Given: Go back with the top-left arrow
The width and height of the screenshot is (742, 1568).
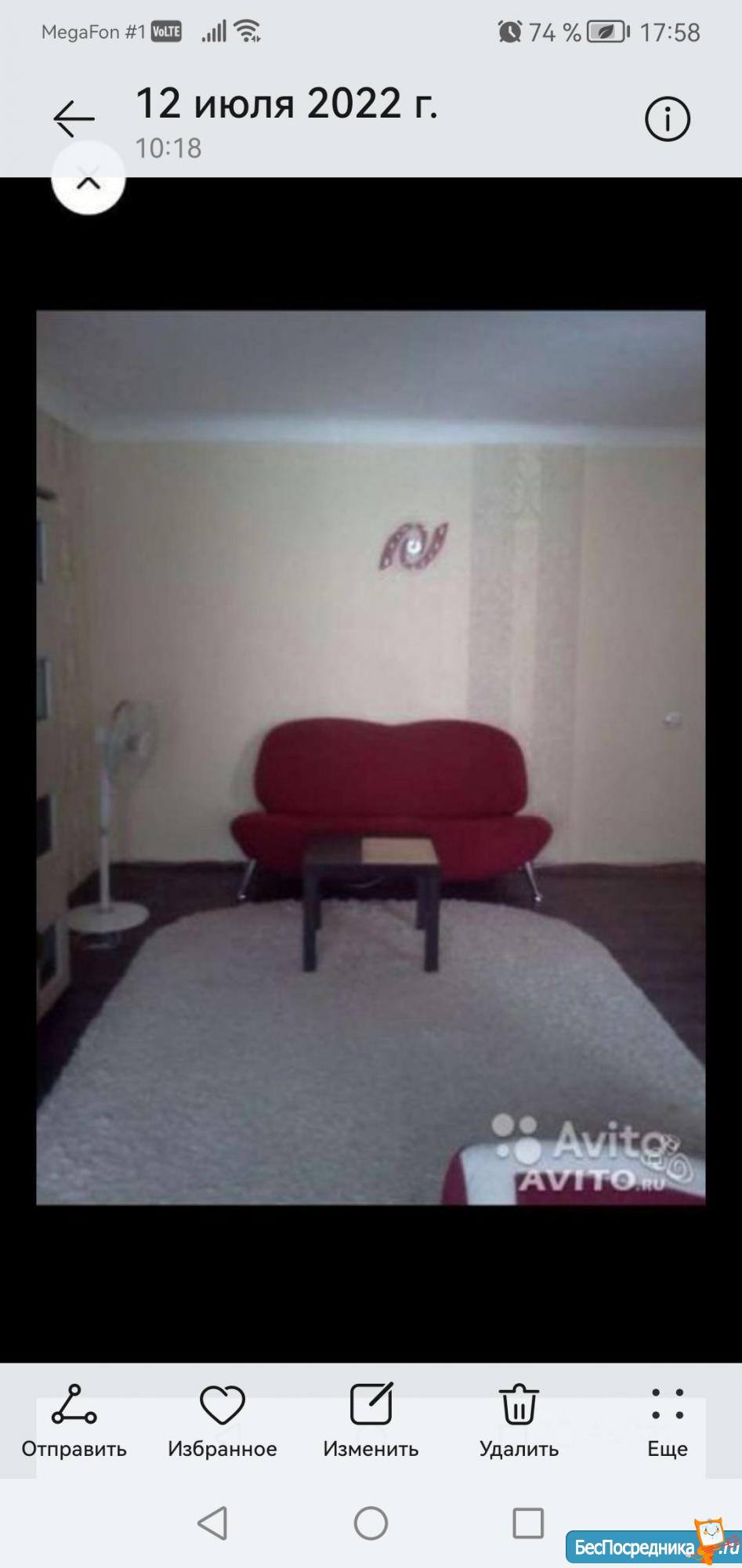Looking at the screenshot, I should coord(74,119).
